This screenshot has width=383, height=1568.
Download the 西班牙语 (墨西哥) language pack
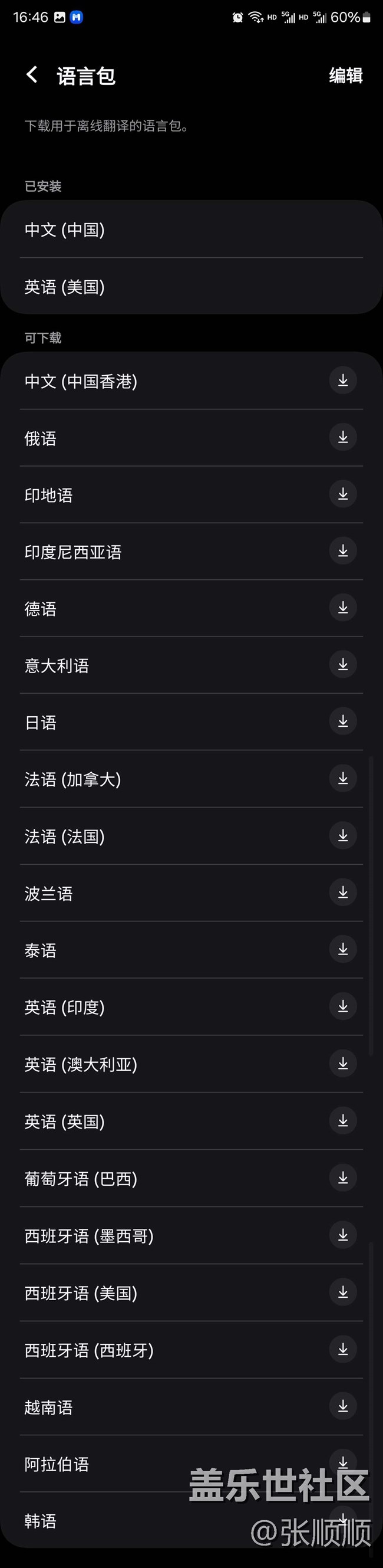tap(343, 1235)
